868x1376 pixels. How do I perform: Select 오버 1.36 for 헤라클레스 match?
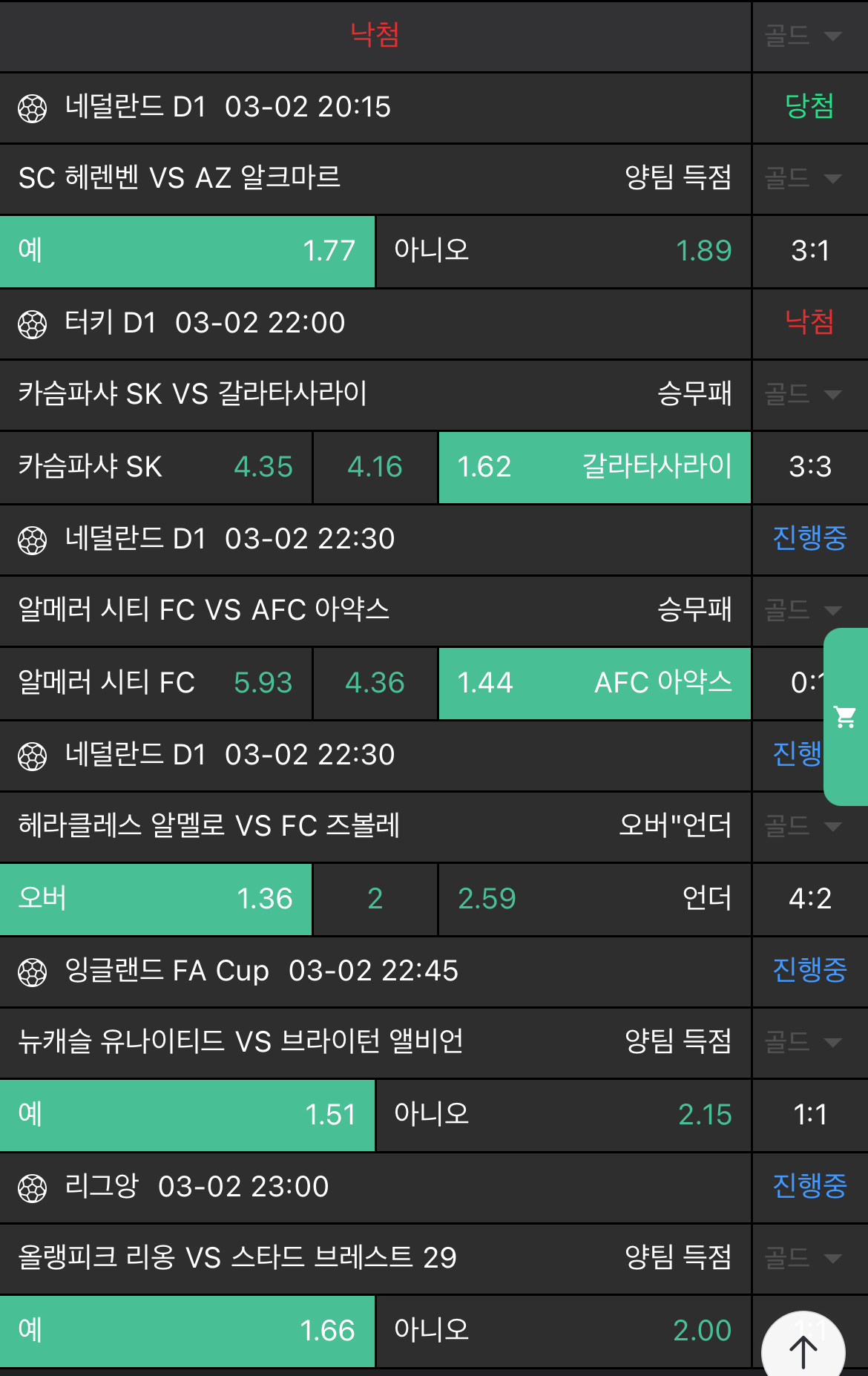pos(156,899)
